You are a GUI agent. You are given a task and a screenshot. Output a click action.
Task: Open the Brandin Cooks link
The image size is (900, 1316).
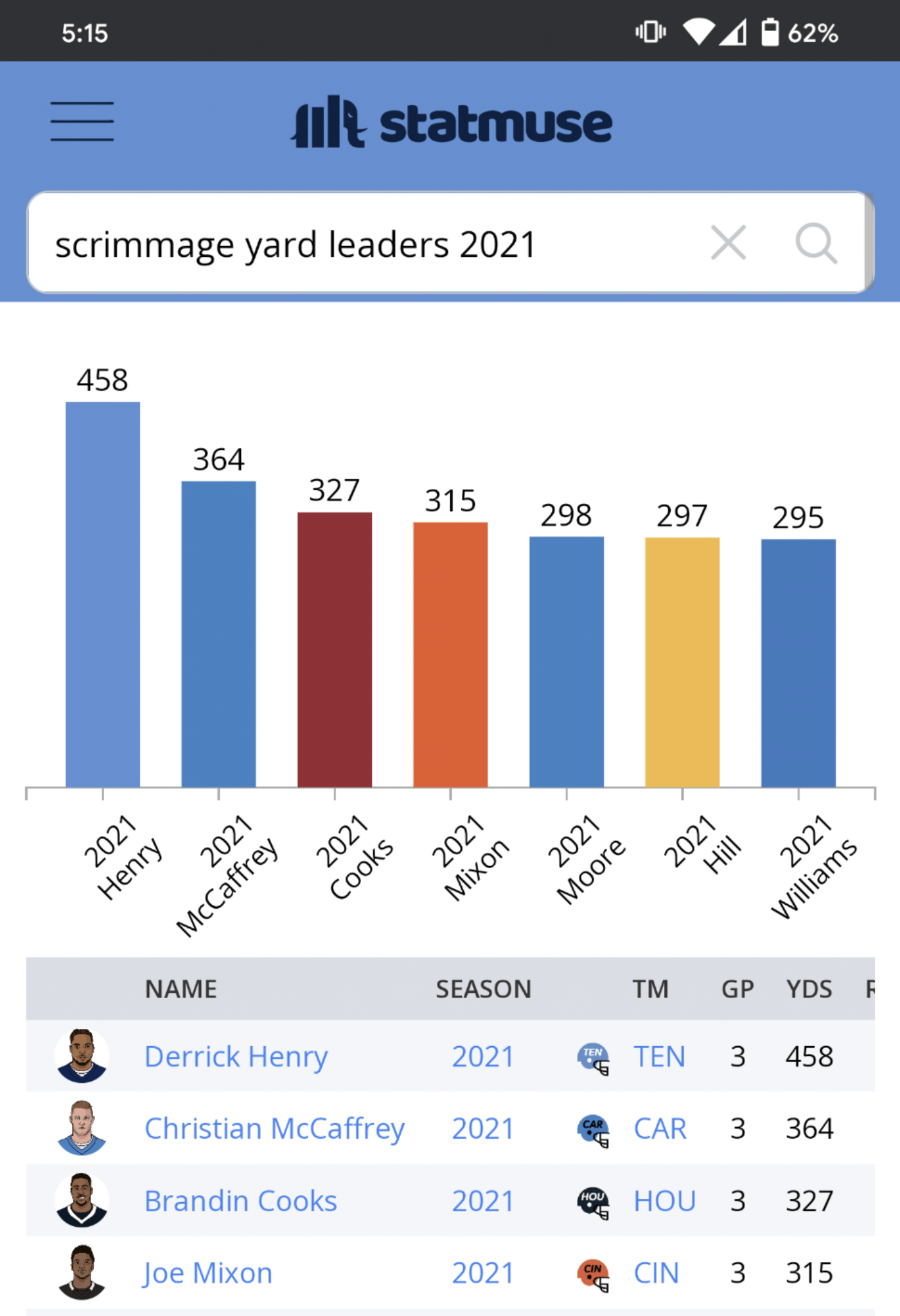point(241,1200)
